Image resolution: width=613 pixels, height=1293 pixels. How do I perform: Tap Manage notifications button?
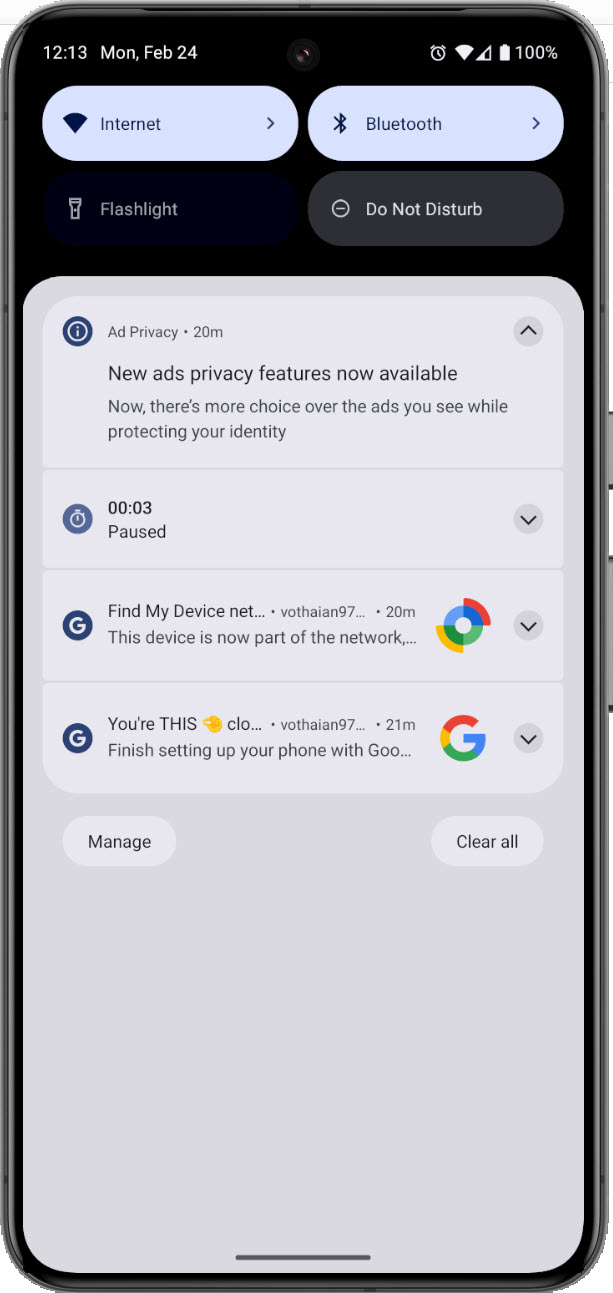119,841
